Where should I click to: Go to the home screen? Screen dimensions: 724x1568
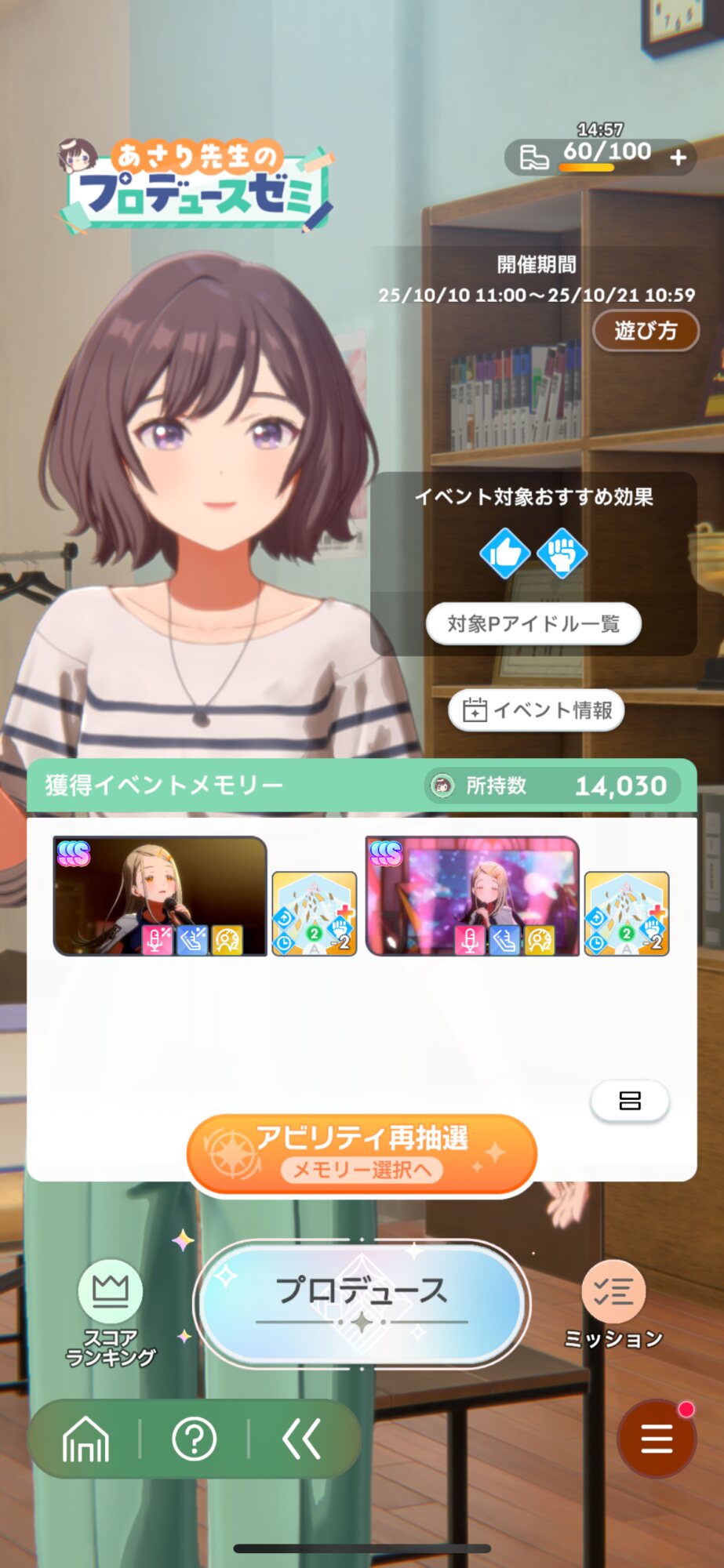coord(85,1439)
